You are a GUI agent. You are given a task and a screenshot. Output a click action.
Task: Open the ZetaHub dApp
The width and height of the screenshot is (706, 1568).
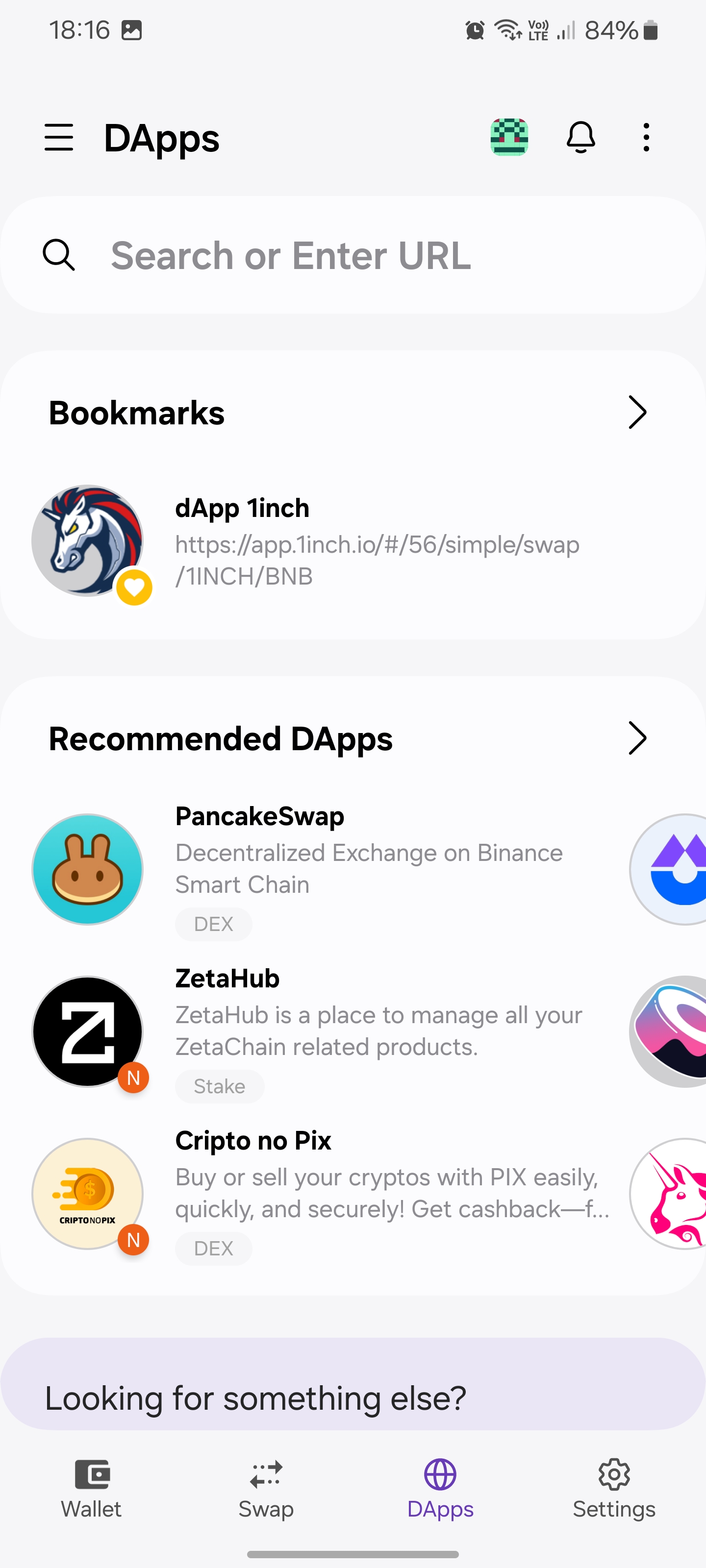[317, 1030]
